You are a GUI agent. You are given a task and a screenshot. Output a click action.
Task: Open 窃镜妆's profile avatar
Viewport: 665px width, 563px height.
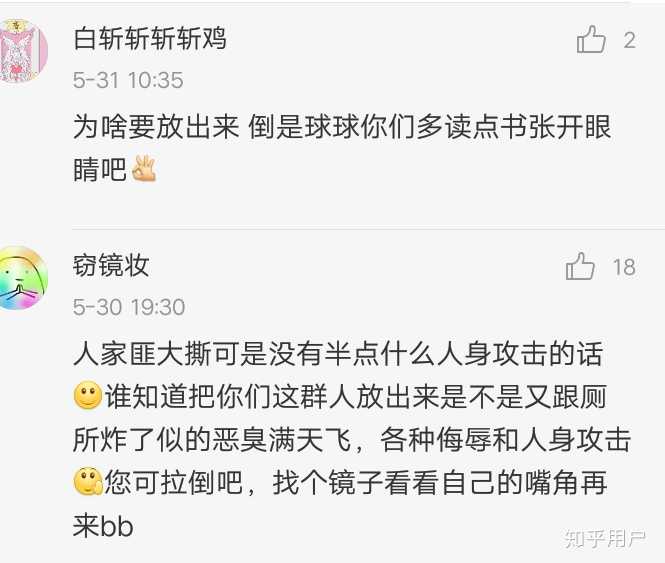tap(22, 277)
